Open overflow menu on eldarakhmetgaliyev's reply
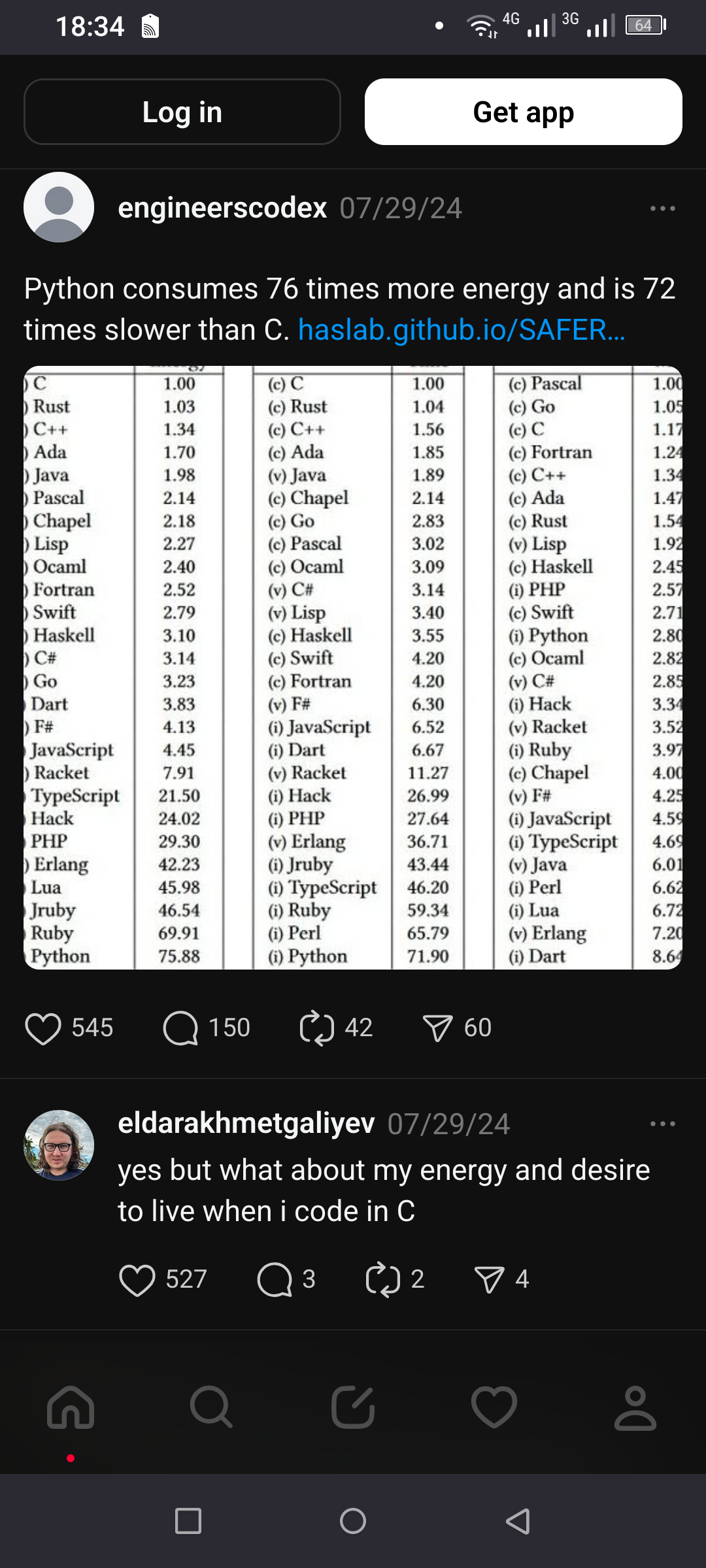Image resolution: width=706 pixels, height=1568 pixels. [663, 1124]
